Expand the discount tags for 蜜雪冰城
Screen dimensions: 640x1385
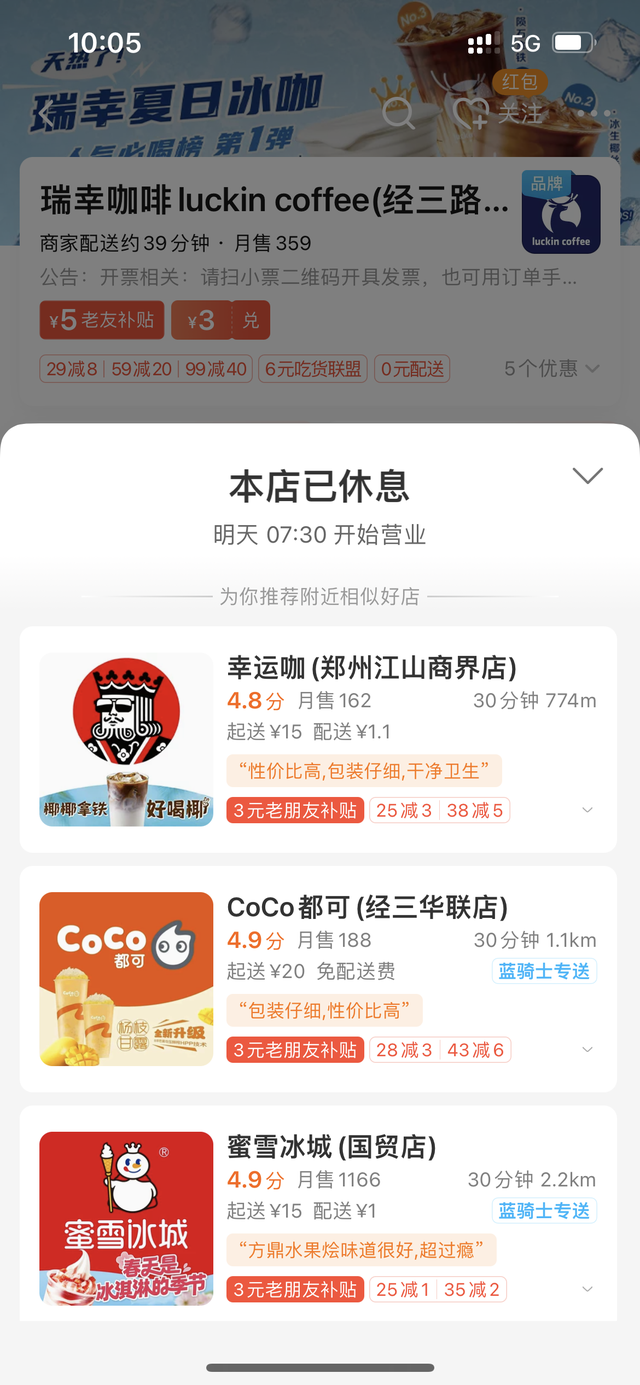[x=587, y=1290]
